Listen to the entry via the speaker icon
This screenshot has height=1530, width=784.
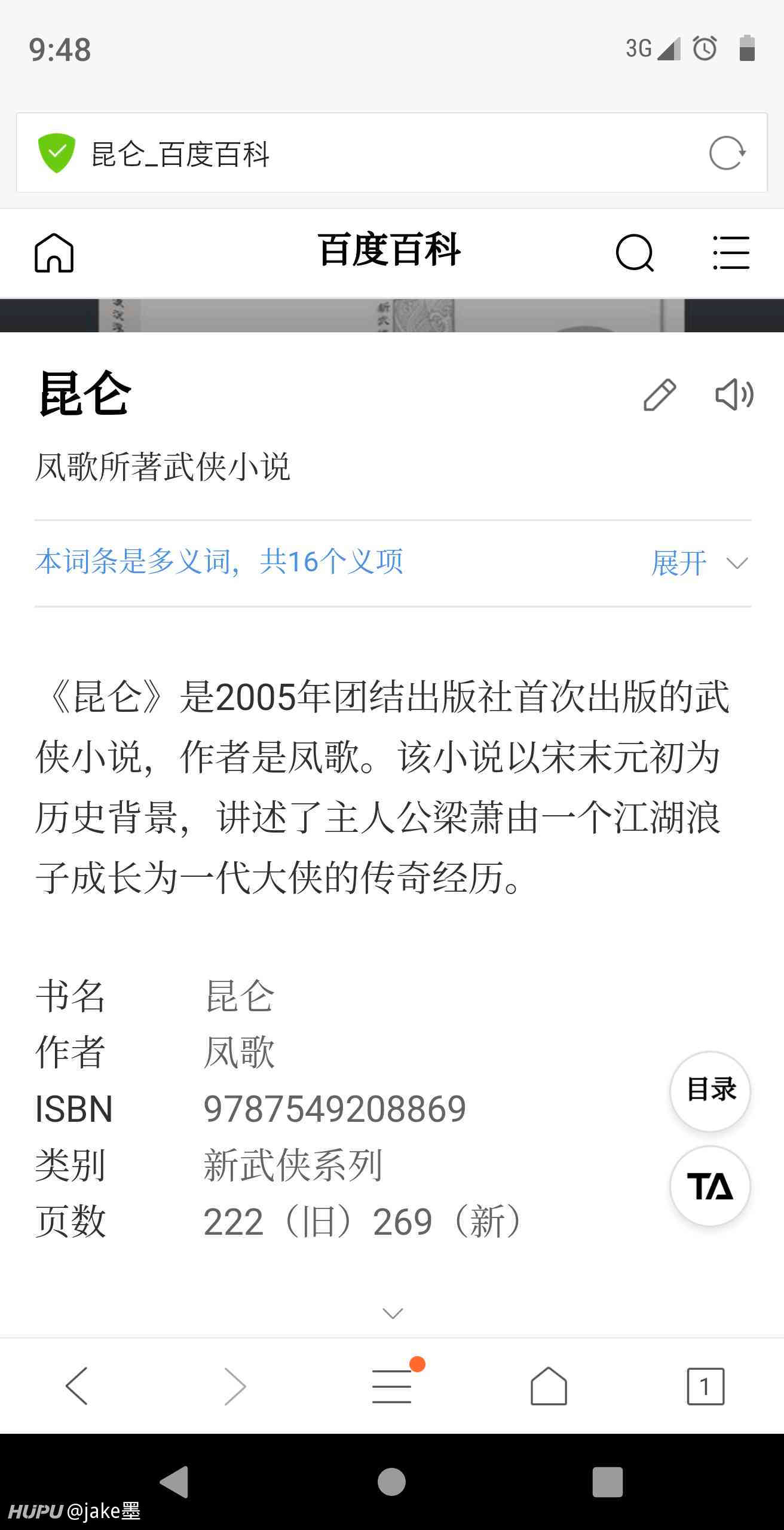pyautogui.click(x=734, y=394)
